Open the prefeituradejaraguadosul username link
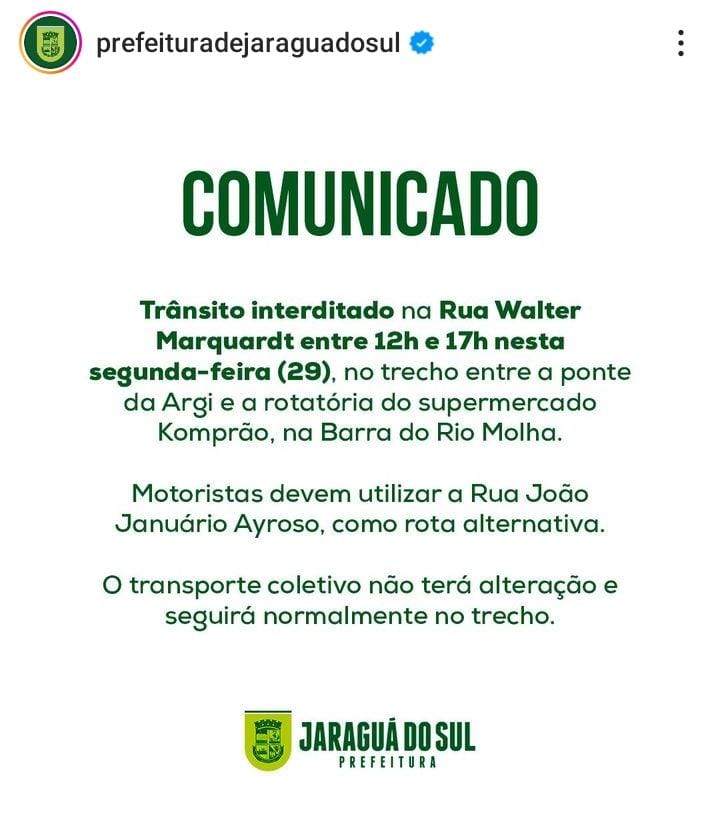The image size is (720, 814). pyautogui.click(x=248, y=43)
